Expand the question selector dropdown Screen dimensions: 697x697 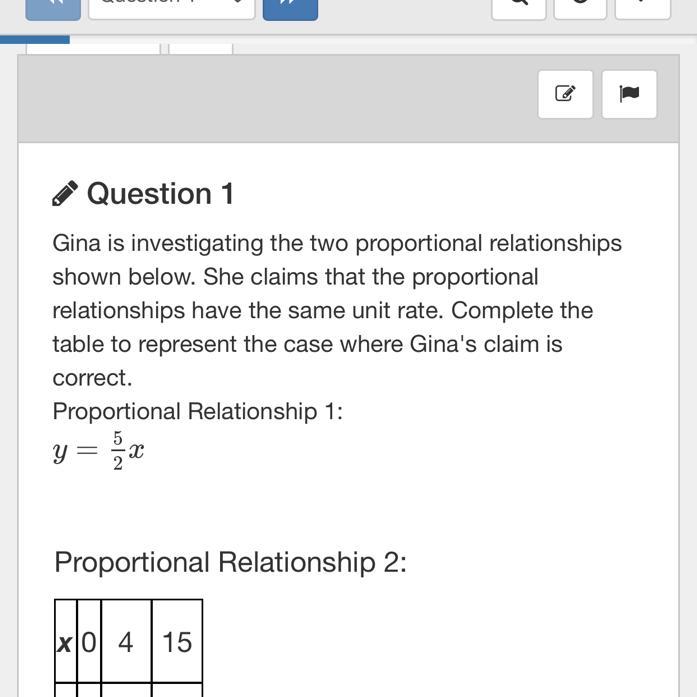tap(171, 5)
